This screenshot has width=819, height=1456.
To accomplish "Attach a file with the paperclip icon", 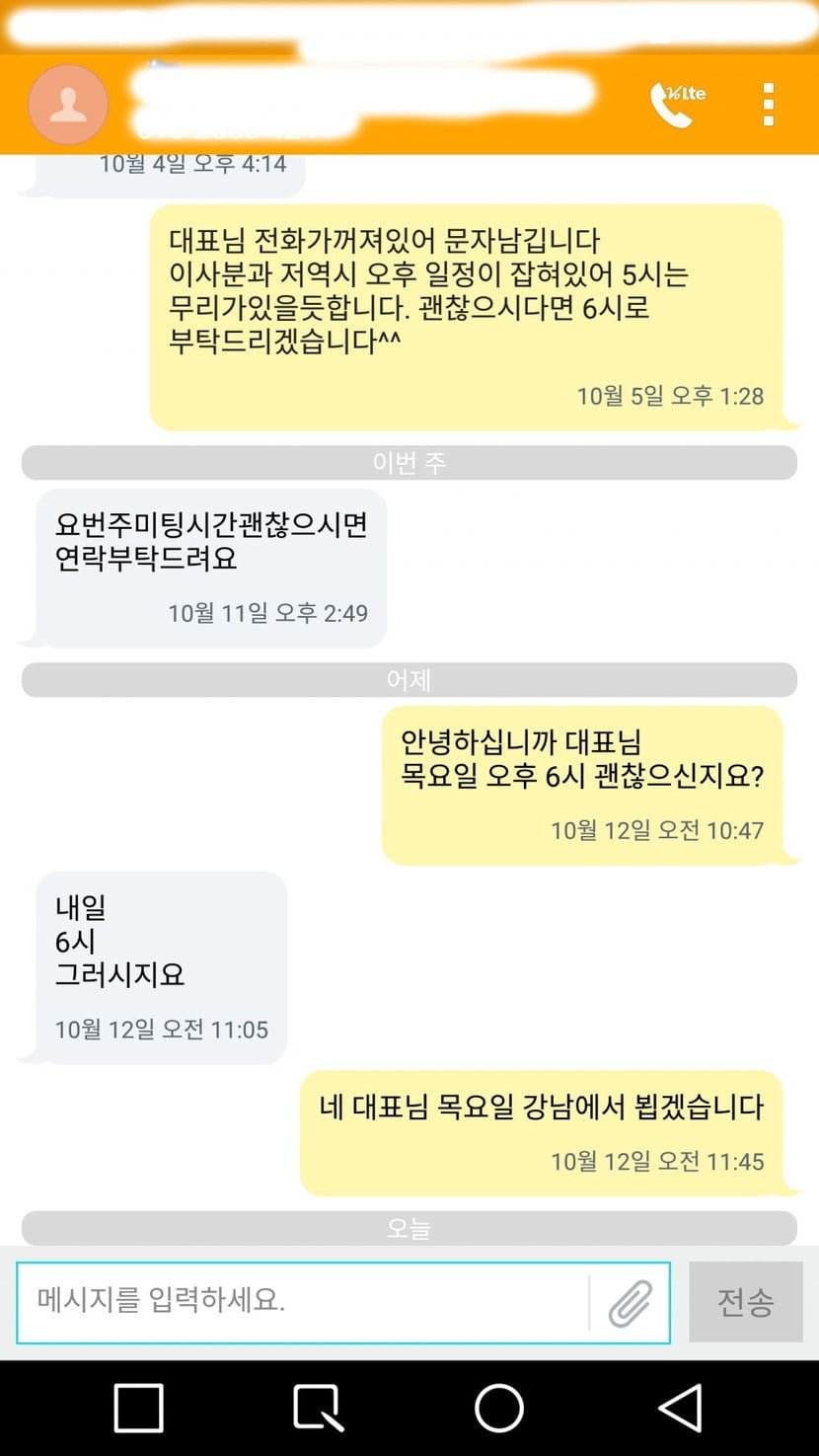I will click(630, 1302).
